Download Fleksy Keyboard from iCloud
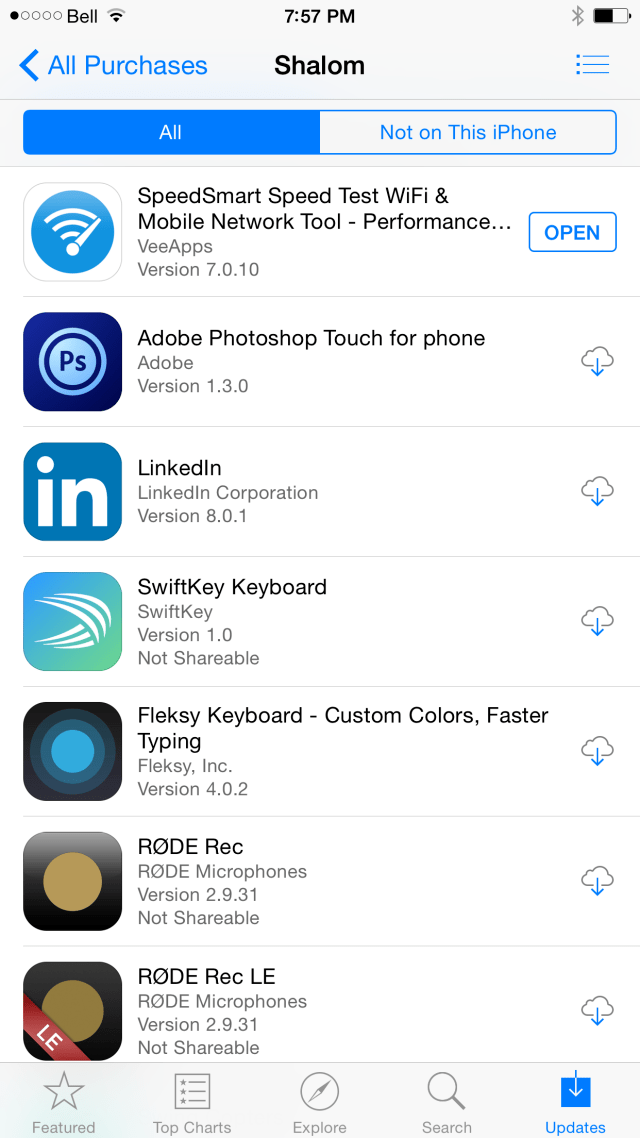This screenshot has width=640, height=1138. 597,750
